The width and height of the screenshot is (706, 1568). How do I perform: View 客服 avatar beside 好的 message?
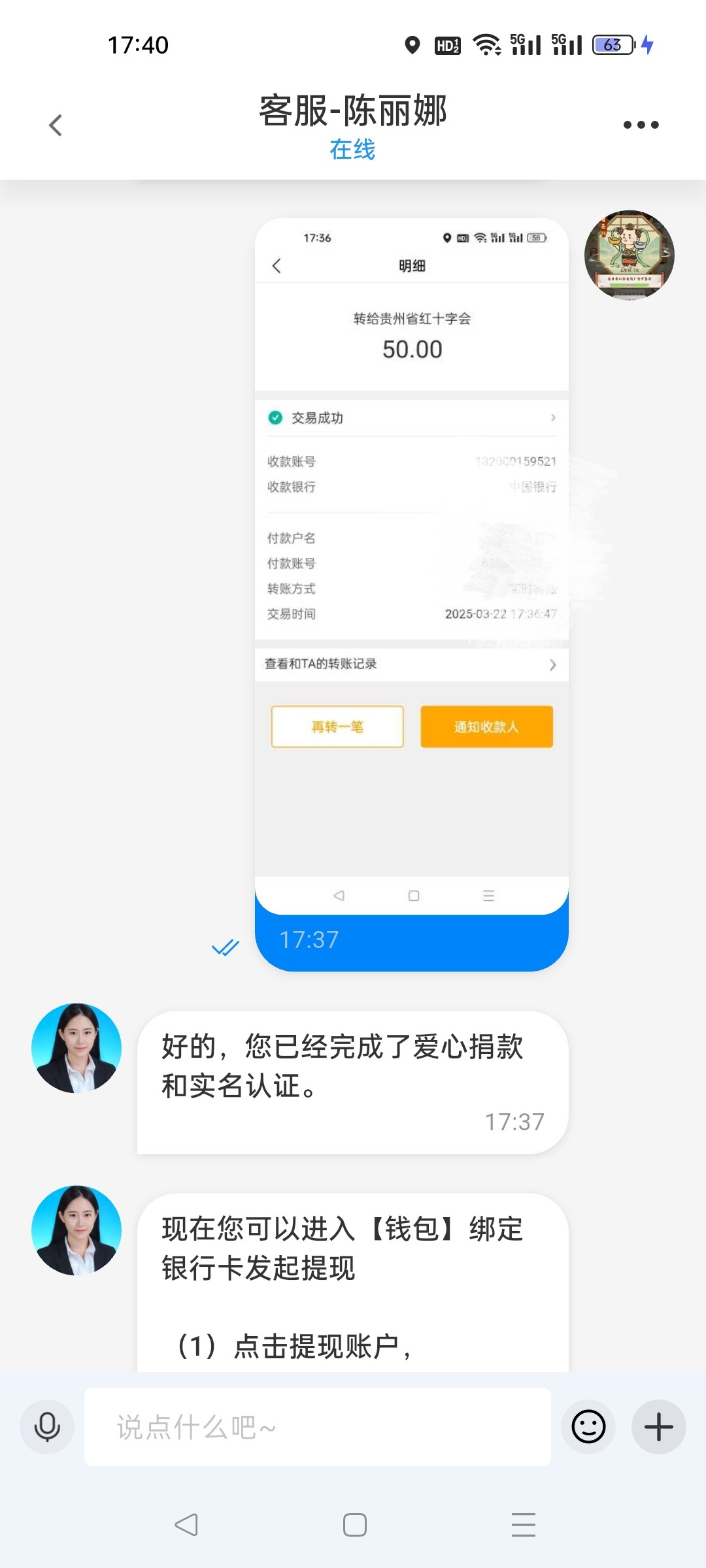(76, 1048)
